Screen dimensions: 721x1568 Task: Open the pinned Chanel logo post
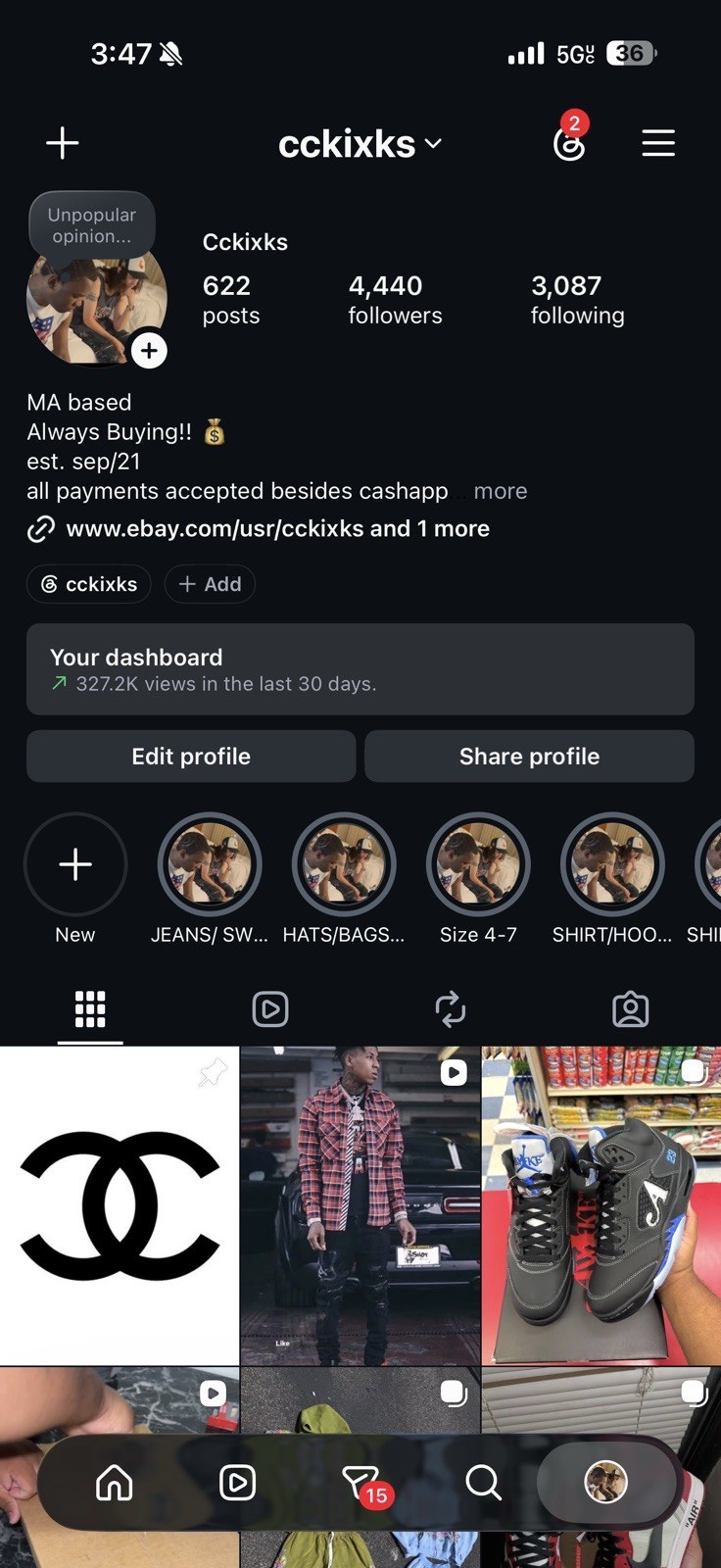pyautogui.click(x=120, y=1205)
